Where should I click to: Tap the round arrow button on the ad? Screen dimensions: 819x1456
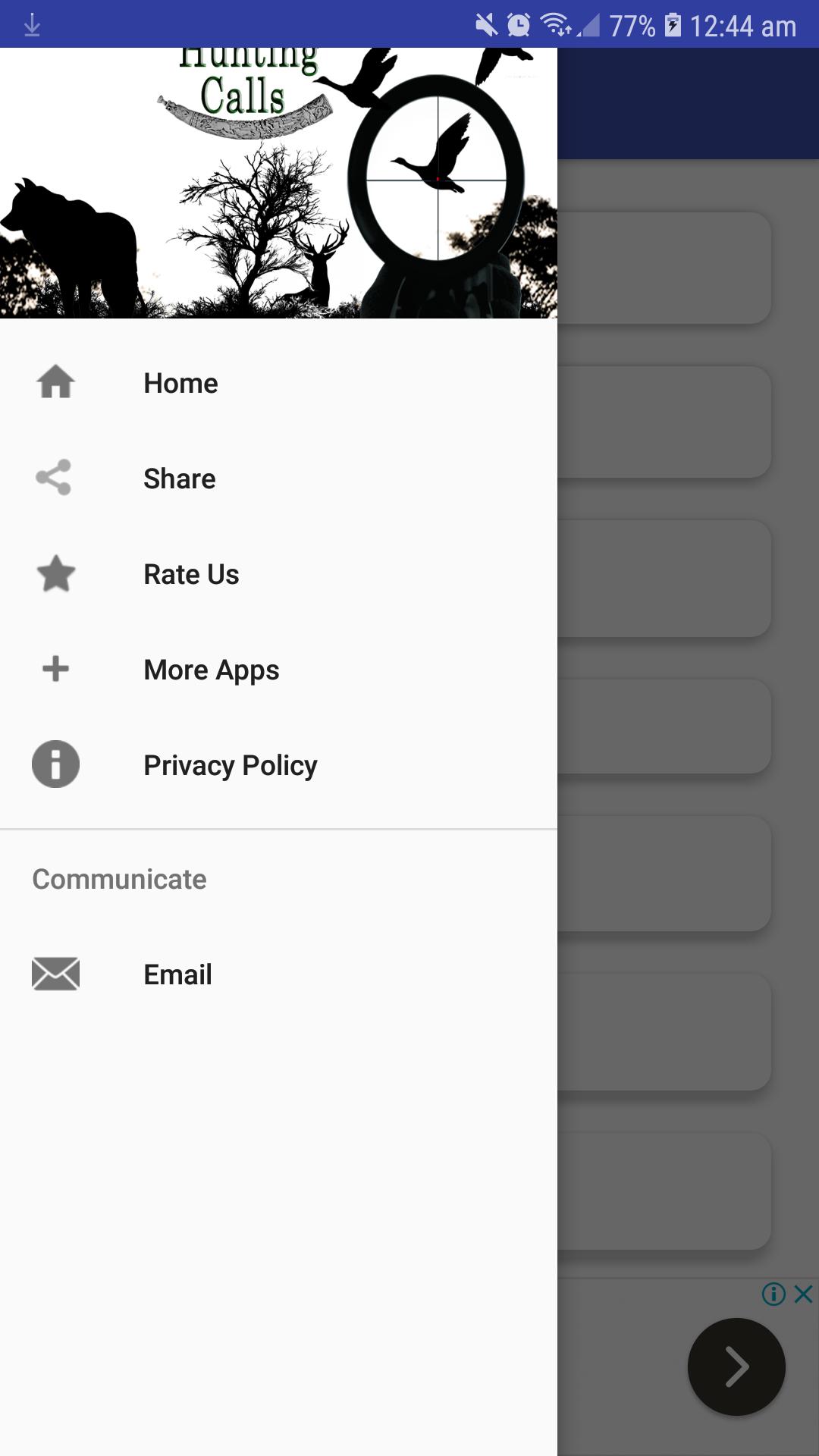[736, 1367]
